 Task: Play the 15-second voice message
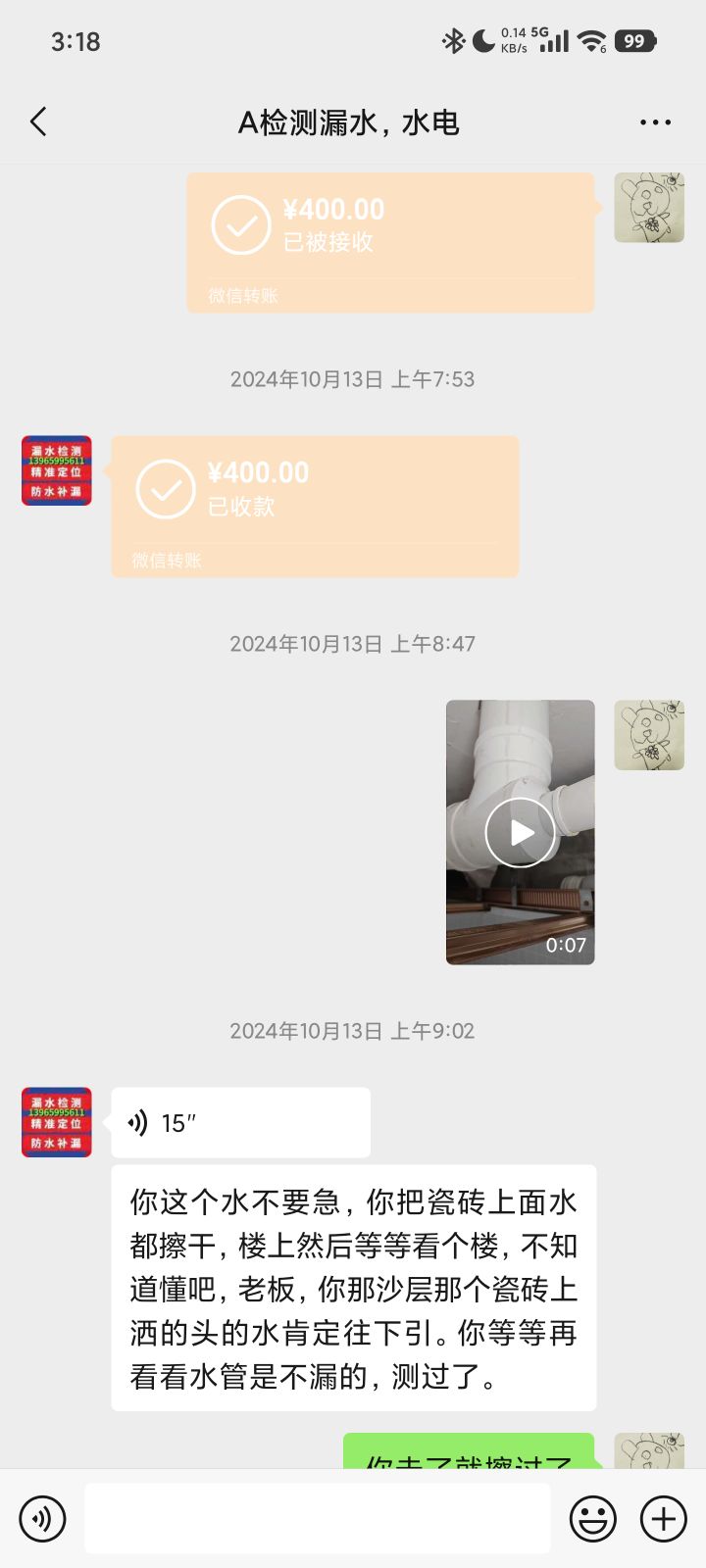click(x=240, y=1122)
